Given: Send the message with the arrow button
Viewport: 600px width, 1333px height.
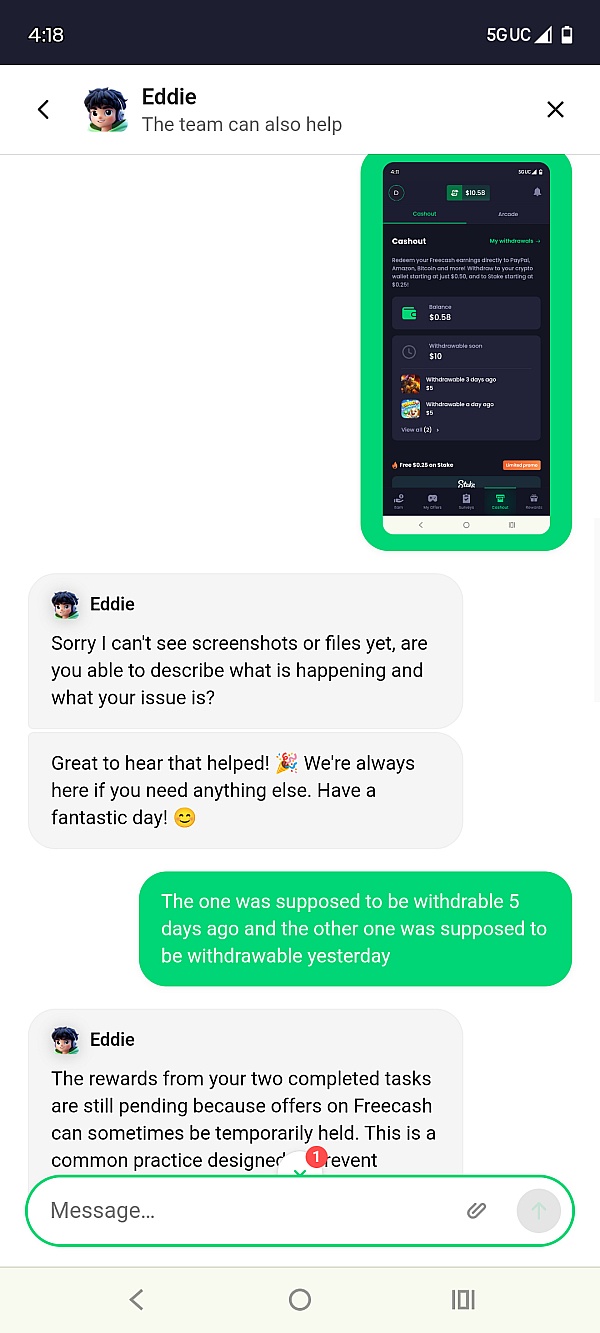Looking at the screenshot, I should pos(538,1211).
